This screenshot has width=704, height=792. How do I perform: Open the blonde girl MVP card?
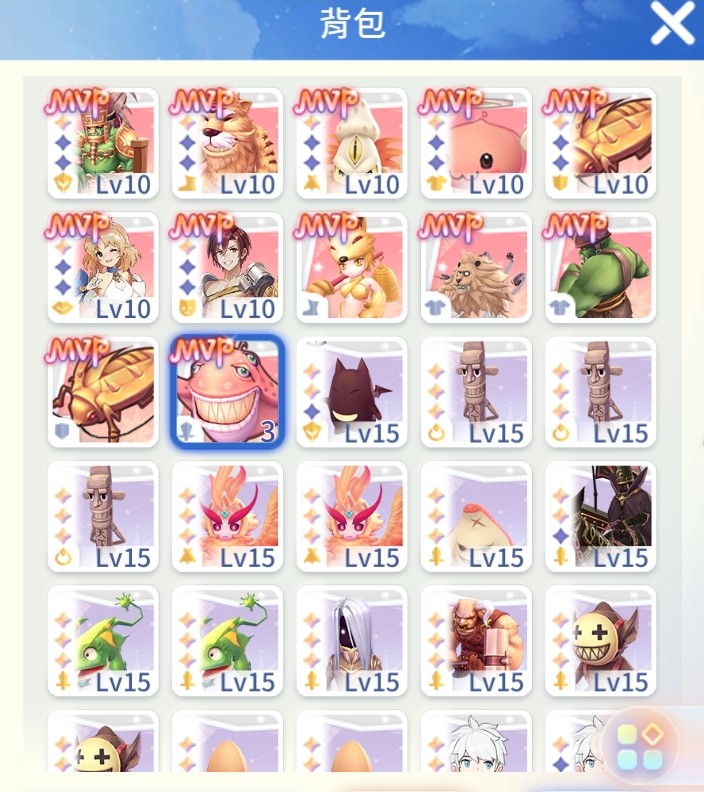point(103,267)
